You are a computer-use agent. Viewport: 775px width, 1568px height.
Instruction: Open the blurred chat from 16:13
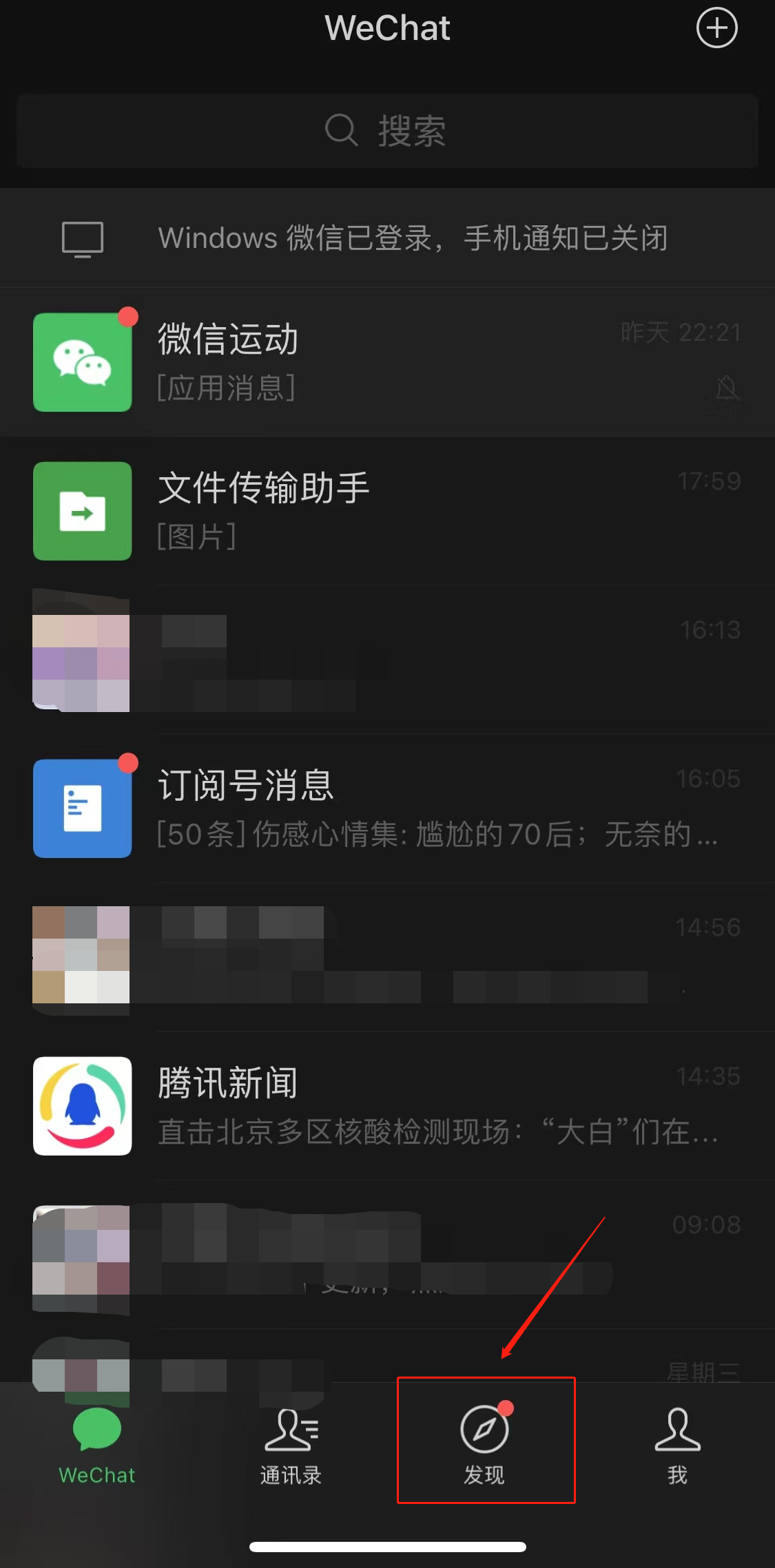(x=387, y=660)
